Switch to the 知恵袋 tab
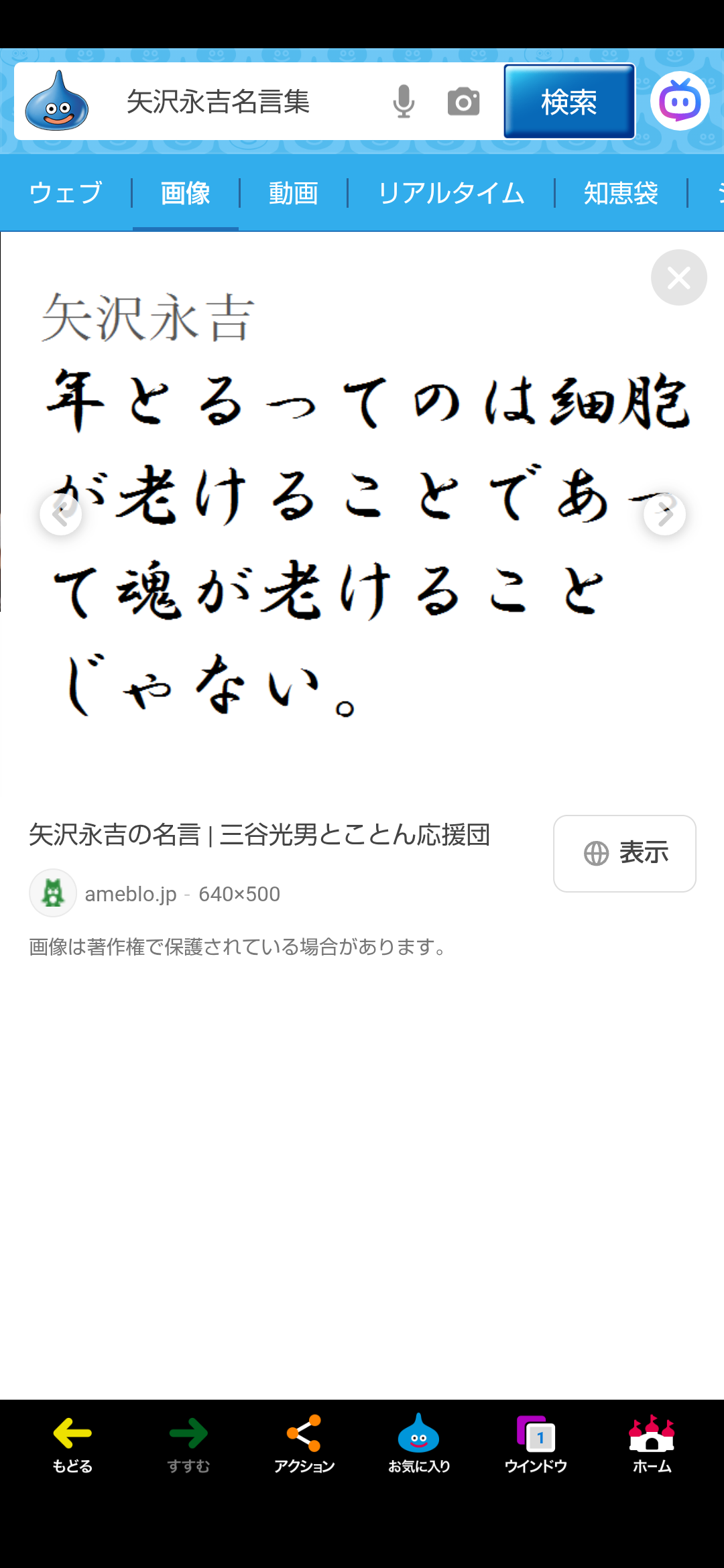Screen dimensions: 724x1568 click(621, 193)
